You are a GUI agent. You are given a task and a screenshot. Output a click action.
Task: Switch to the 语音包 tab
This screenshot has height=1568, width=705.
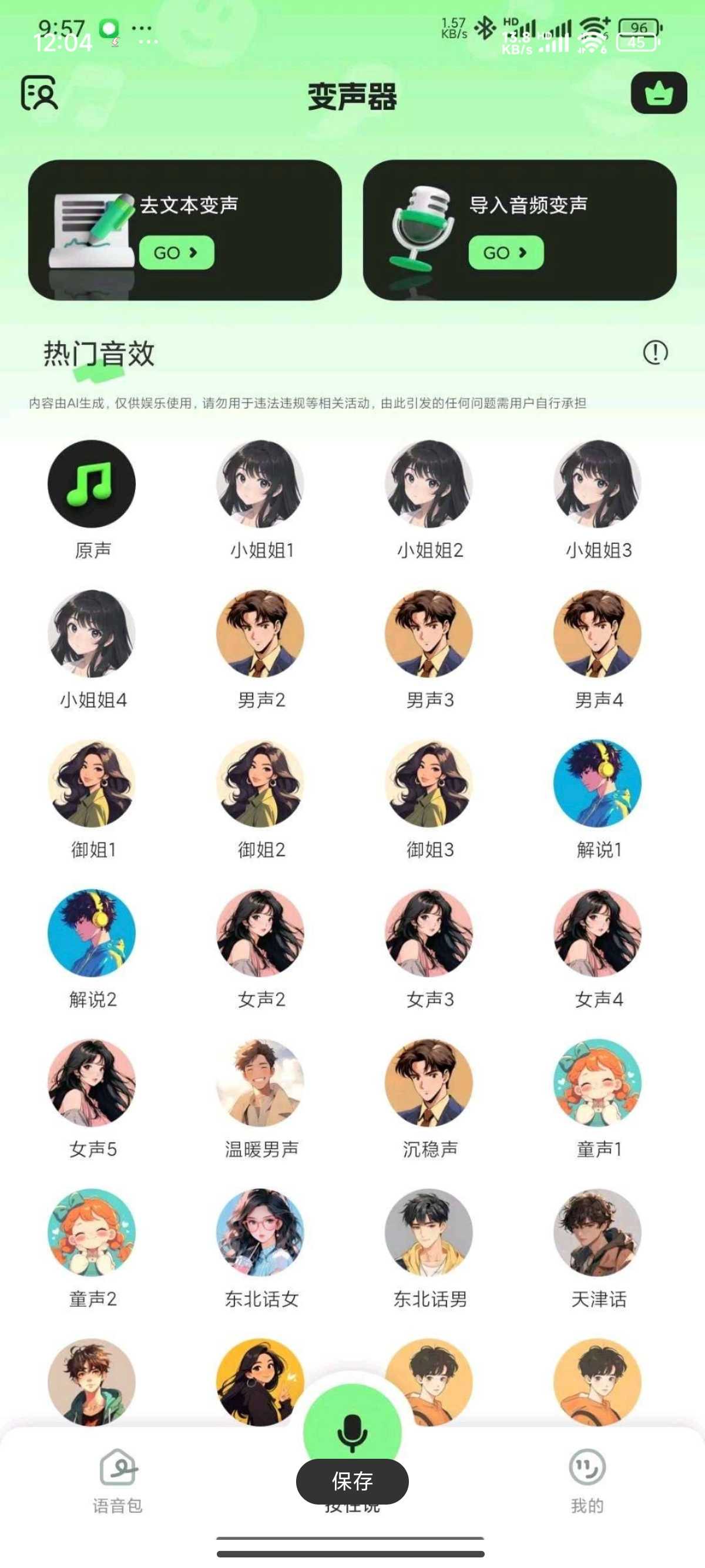117,1480
